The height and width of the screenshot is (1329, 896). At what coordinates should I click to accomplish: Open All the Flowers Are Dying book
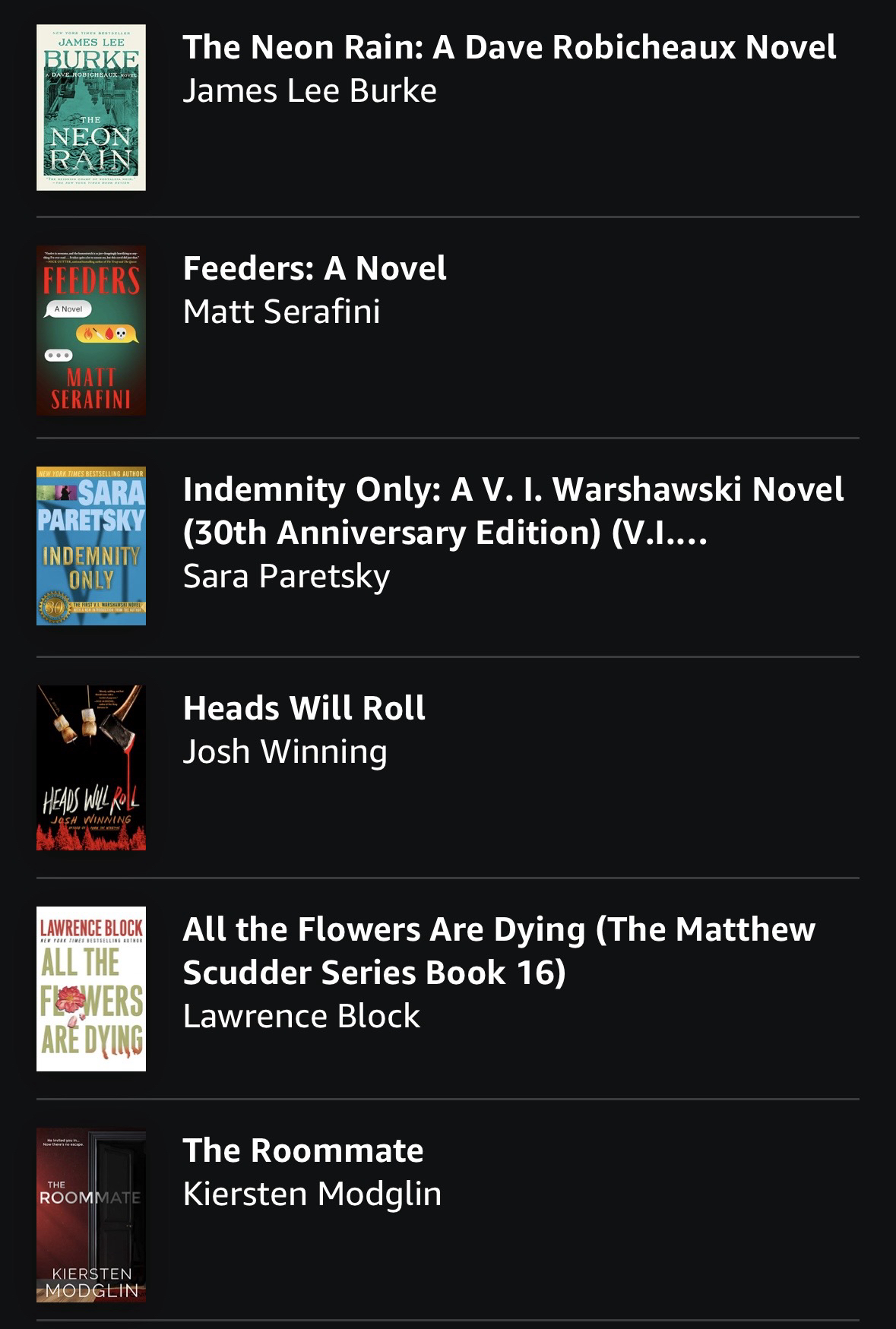point(499,951)
